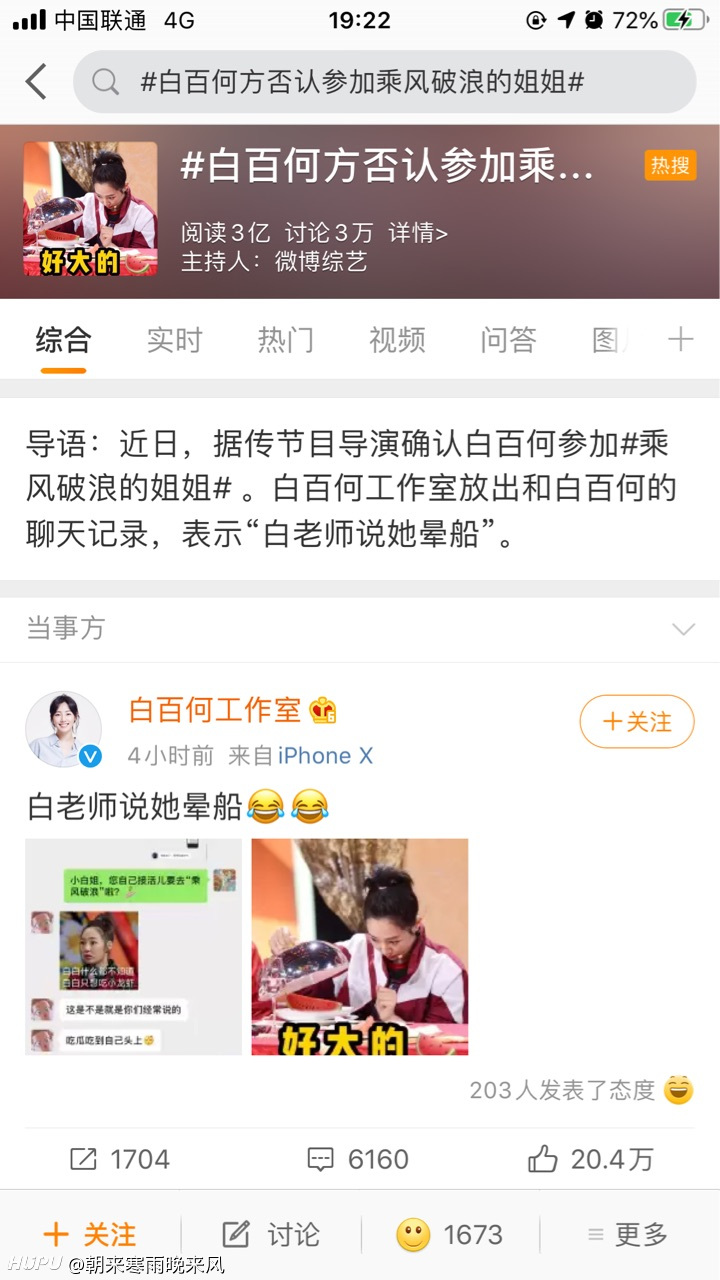Repost the post with 1704 shares

[120, 1159]
